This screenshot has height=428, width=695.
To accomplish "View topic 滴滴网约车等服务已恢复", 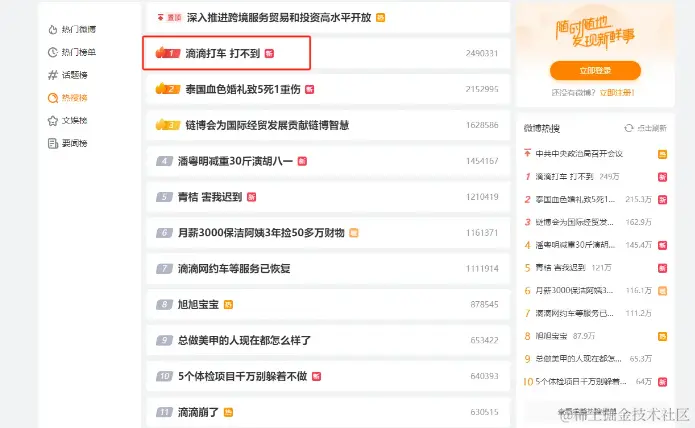I will (236, 269).
